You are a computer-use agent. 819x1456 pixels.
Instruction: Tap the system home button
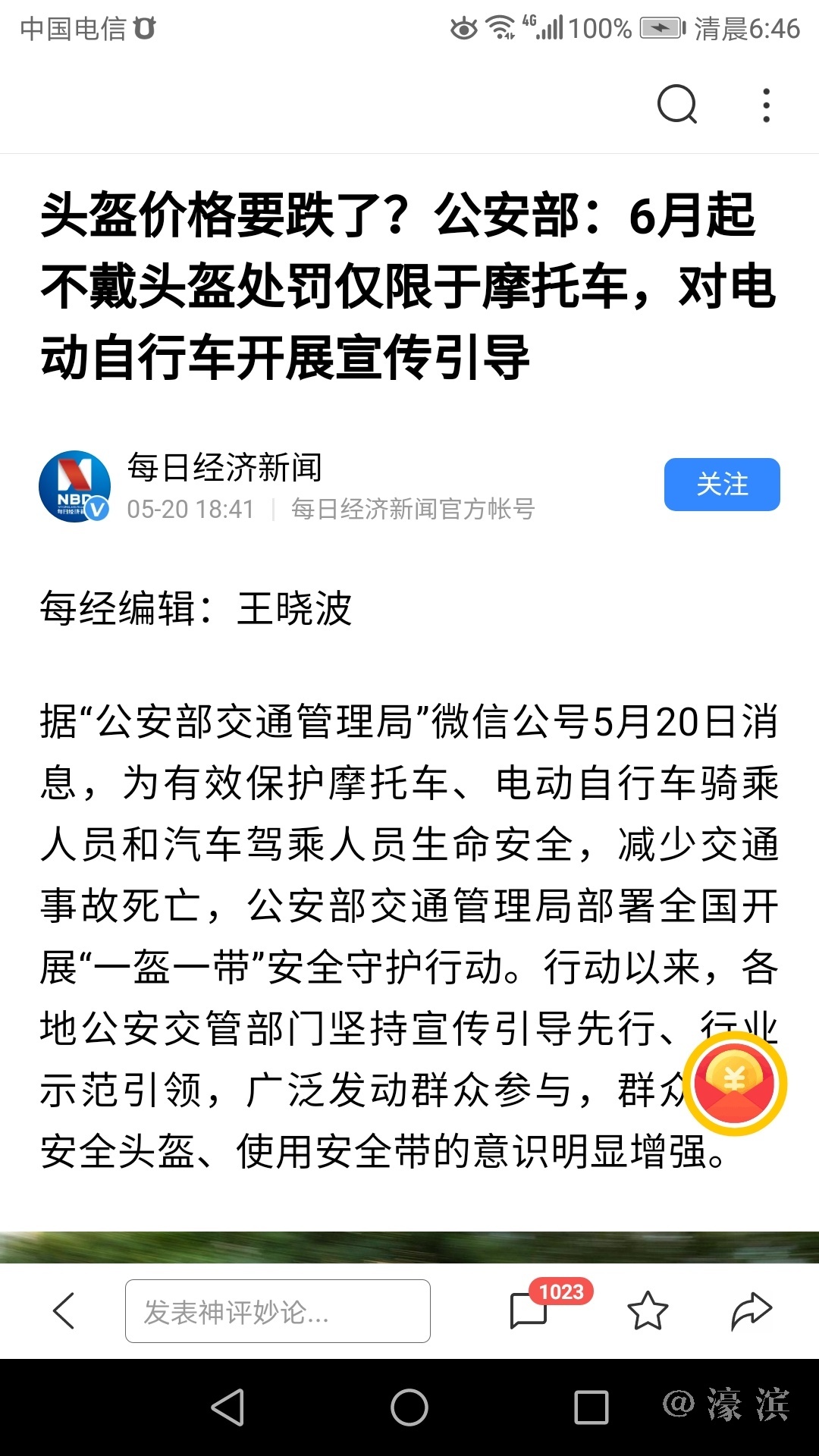coord(409,1407)
